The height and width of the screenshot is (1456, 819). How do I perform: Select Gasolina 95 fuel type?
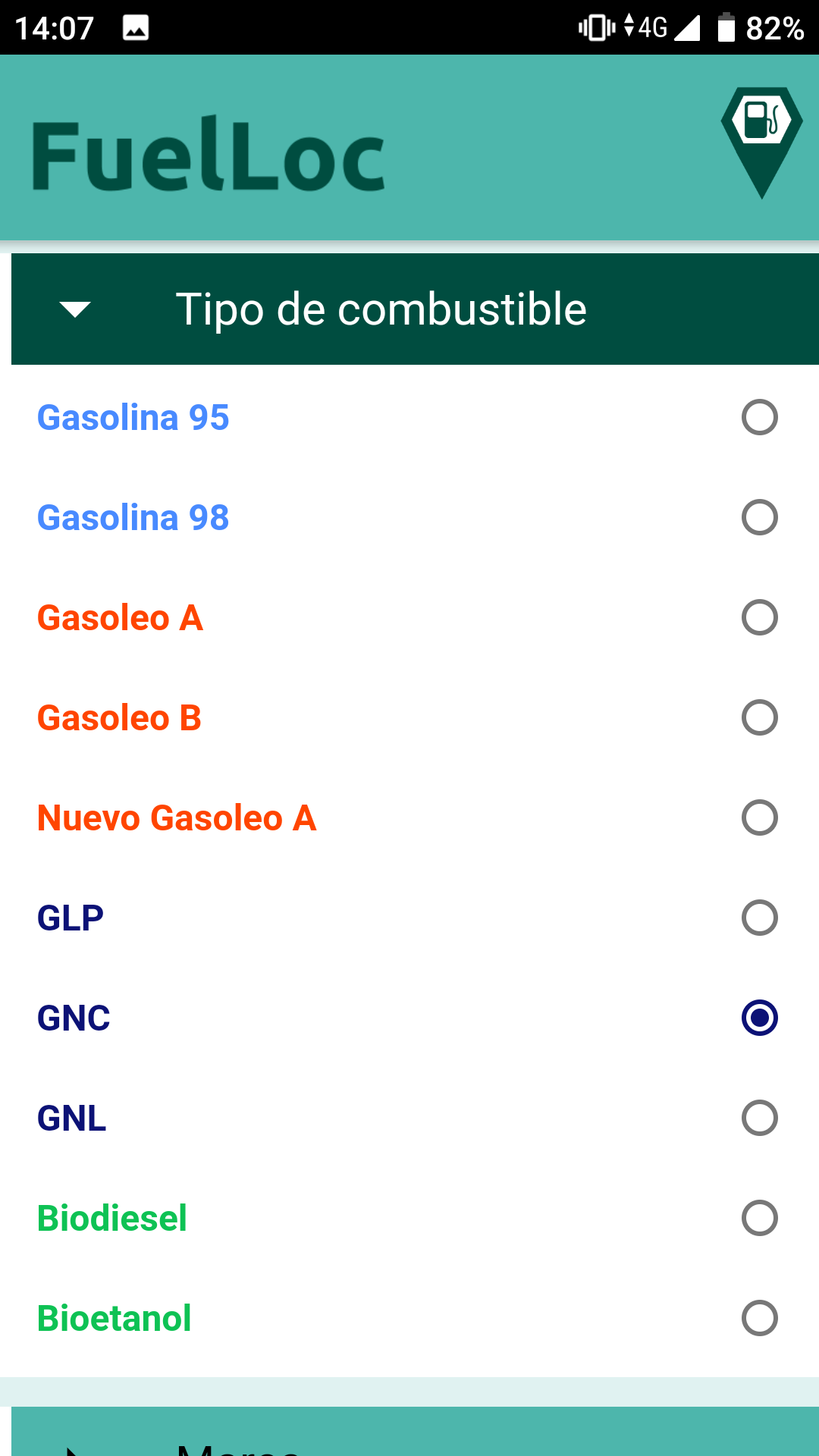[x=409, y=417]
